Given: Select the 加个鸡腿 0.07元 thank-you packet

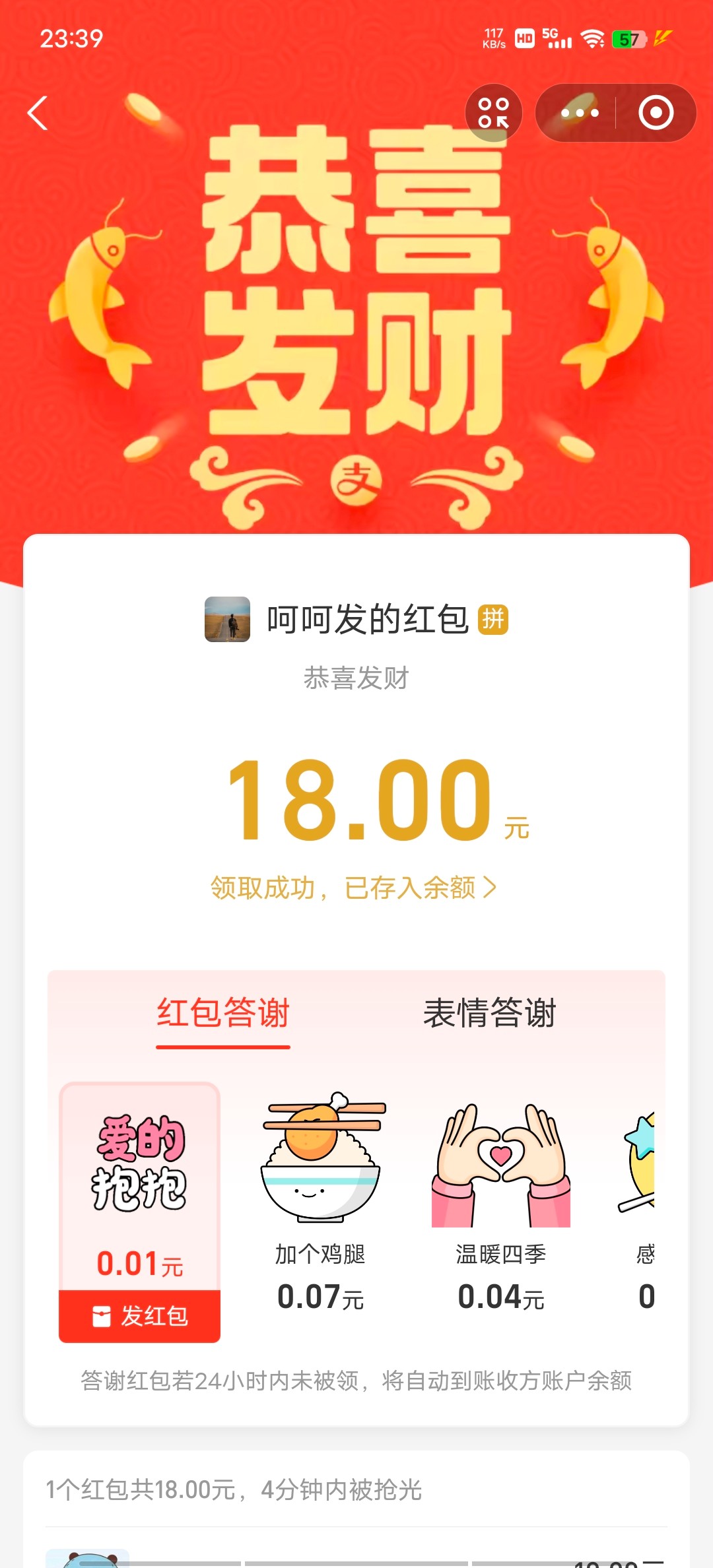Looking at the screenshot, I should [321, 1201].
